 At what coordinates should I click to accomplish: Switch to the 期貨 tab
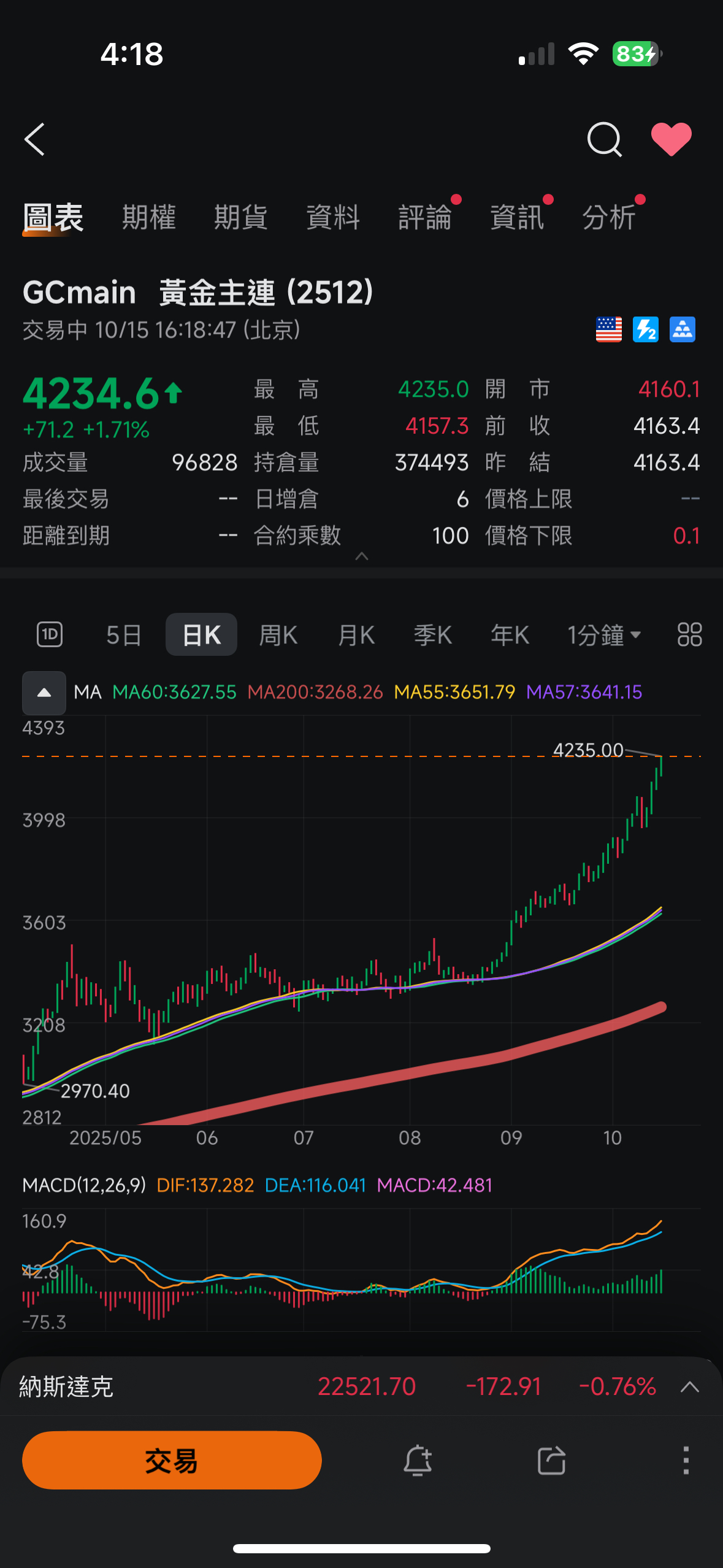point(241,218)
